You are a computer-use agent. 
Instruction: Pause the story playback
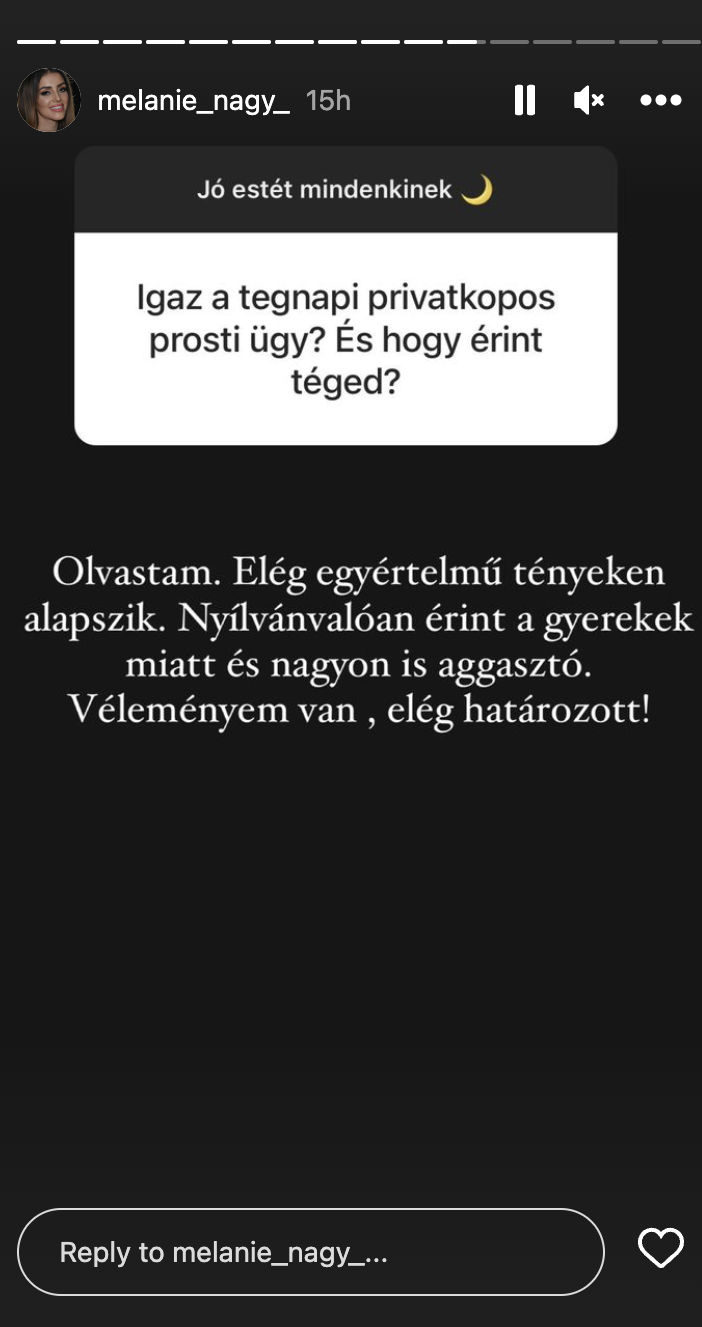click(x=525, y=100)
